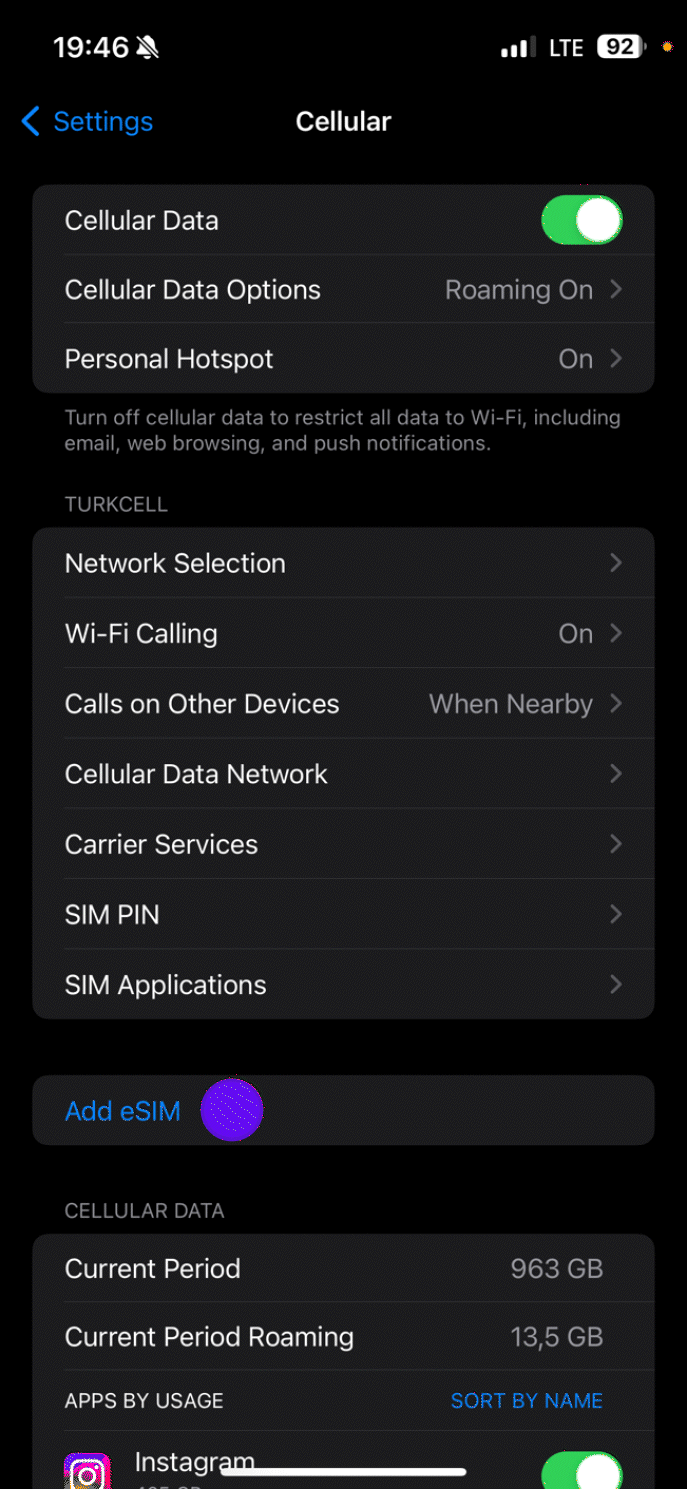Open SIM Applications
This screenshot has width=687, height=1489.
click(x=343, y=985)
